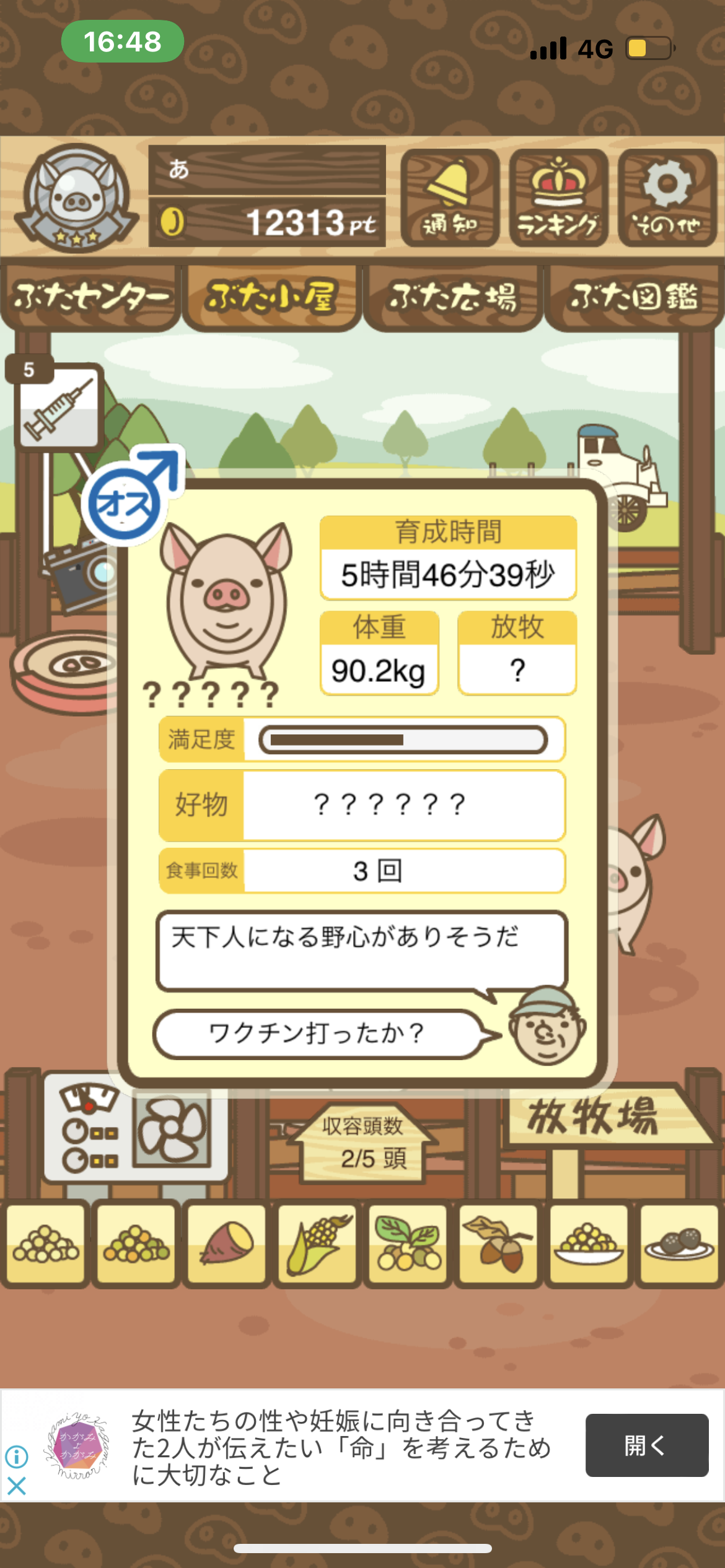Image resolution: width=725 pixels, height=1568 pixels.
Task: Tap the 開く button on the ad
Action: [647, 1445]
